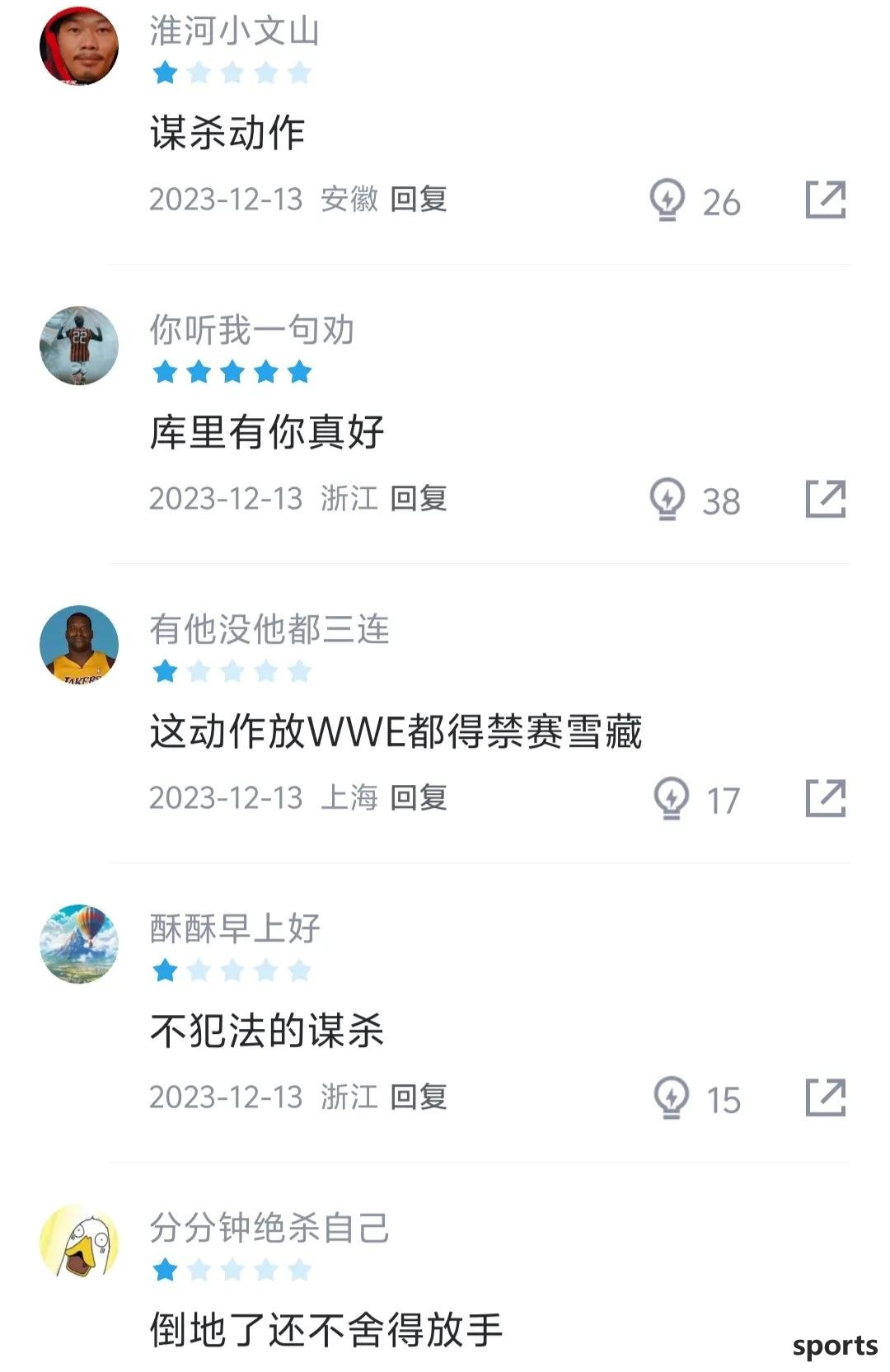Light up the 谋杀动作 comment with 26 likes
Screen dimensions: 890x1372
click(x=667, y=200)
